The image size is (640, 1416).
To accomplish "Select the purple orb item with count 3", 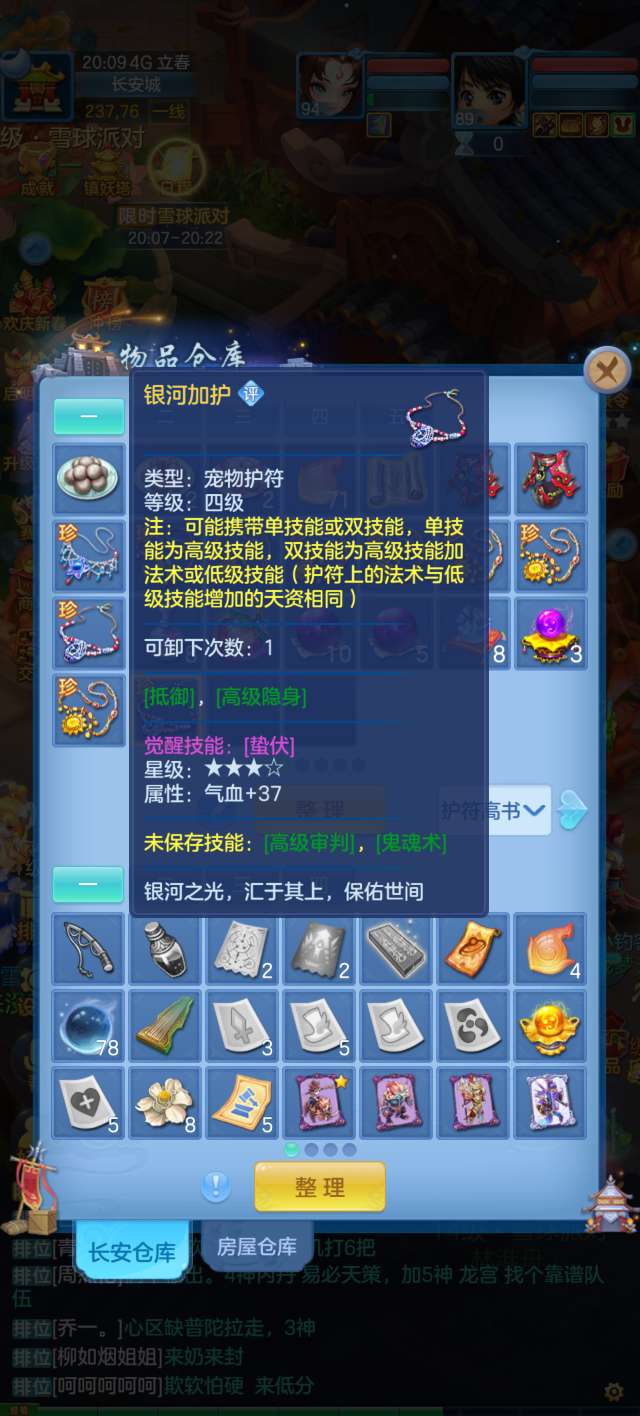I will (551, 634).
